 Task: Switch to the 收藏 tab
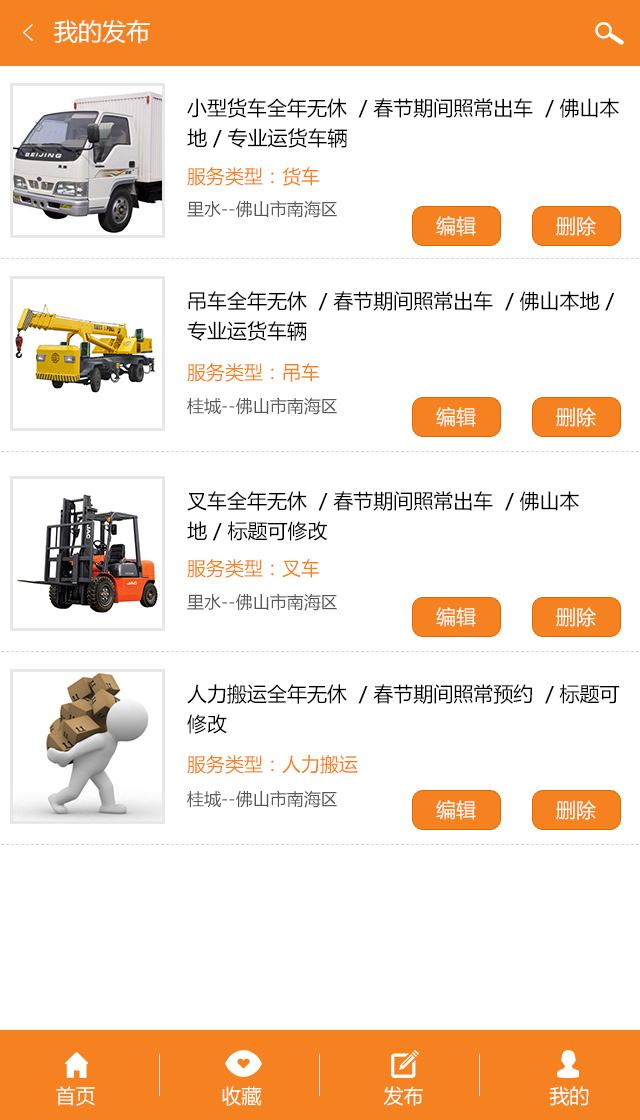click(x=241, y=1078)
